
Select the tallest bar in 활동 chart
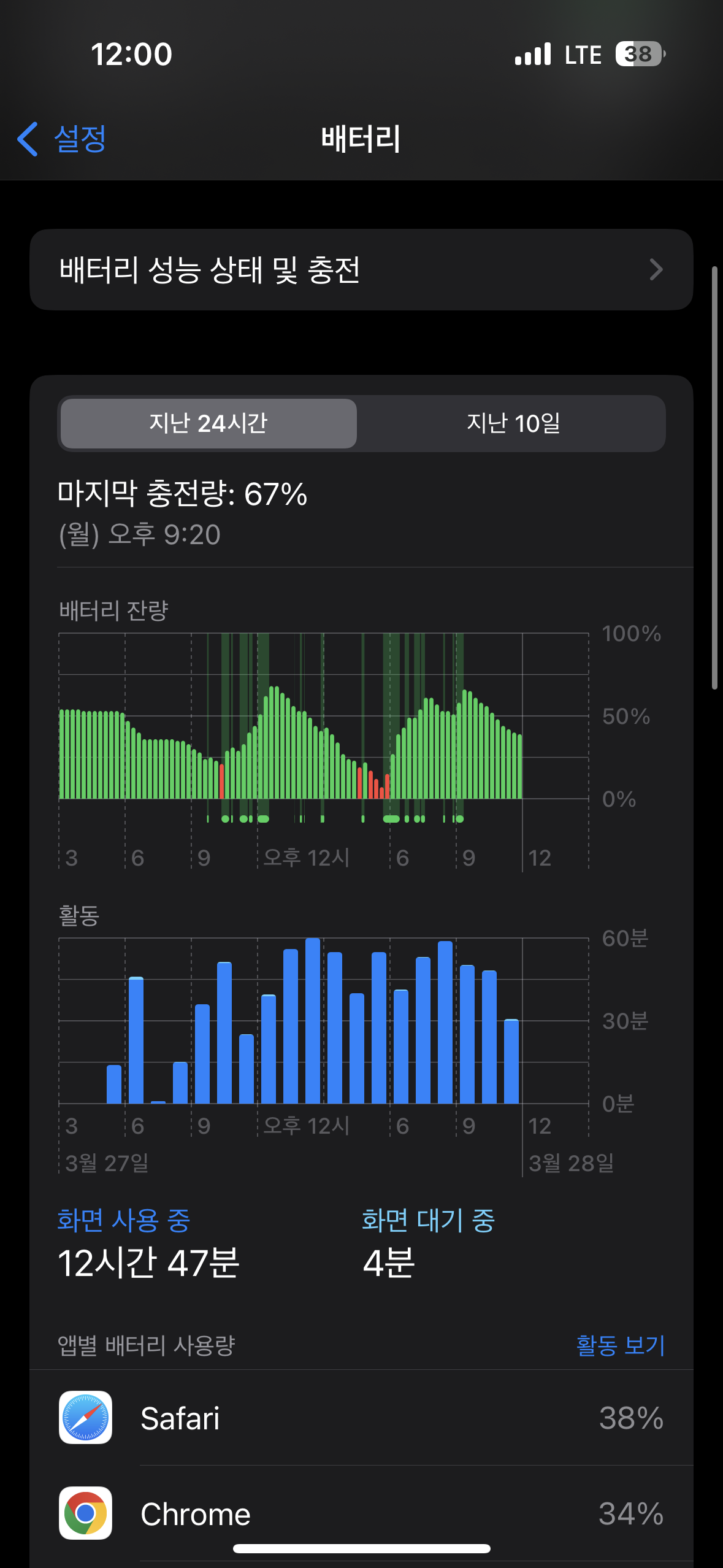pyautogui.click(x=313, y=1021)
